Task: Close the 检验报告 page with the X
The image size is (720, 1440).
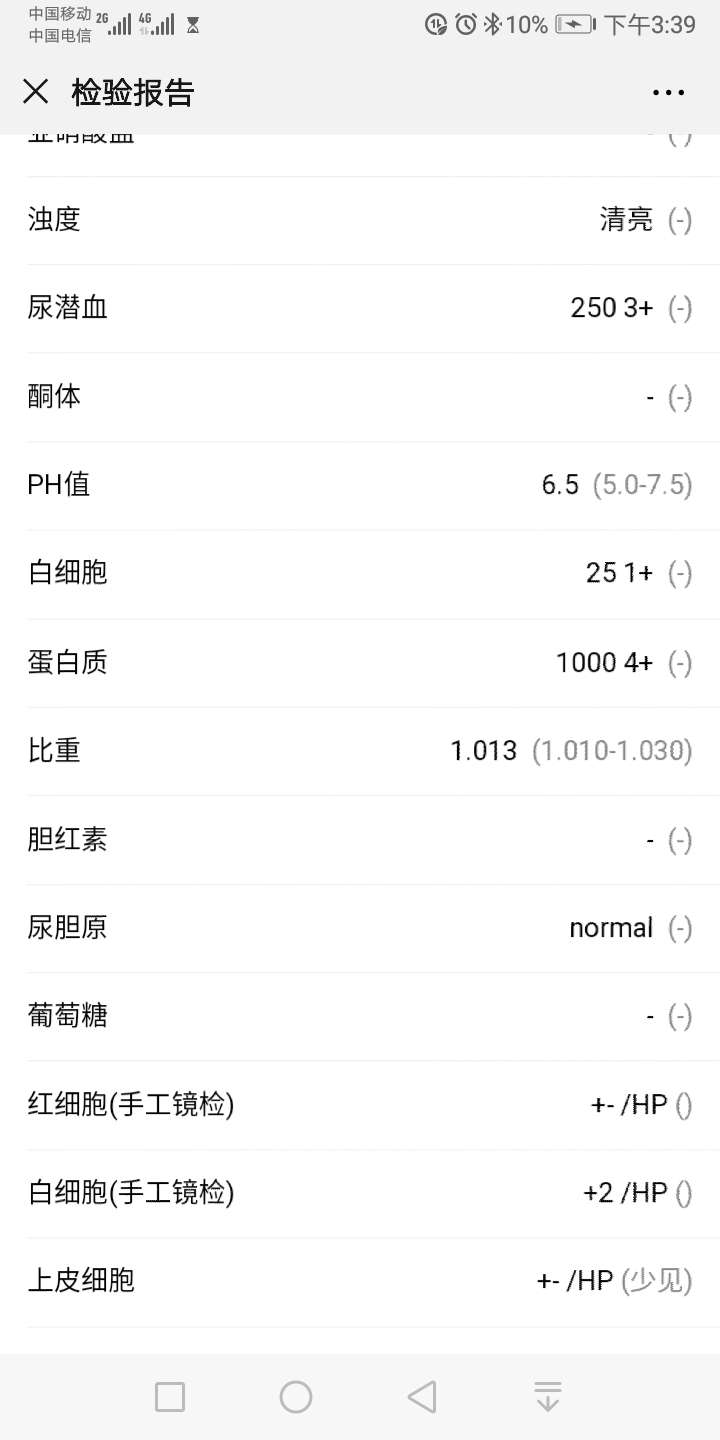Action: [36, 91]
